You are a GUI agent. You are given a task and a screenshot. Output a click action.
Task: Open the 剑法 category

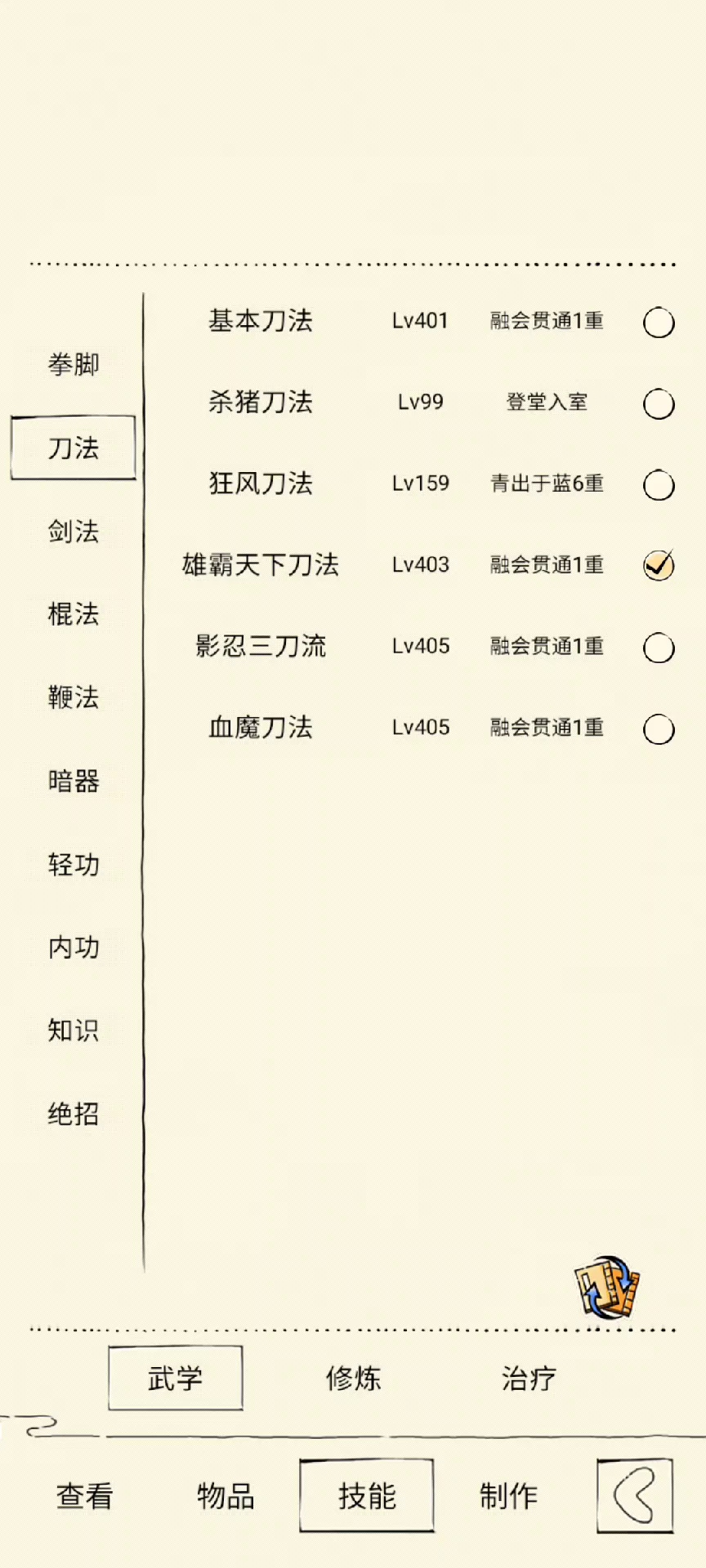point(74,532)
